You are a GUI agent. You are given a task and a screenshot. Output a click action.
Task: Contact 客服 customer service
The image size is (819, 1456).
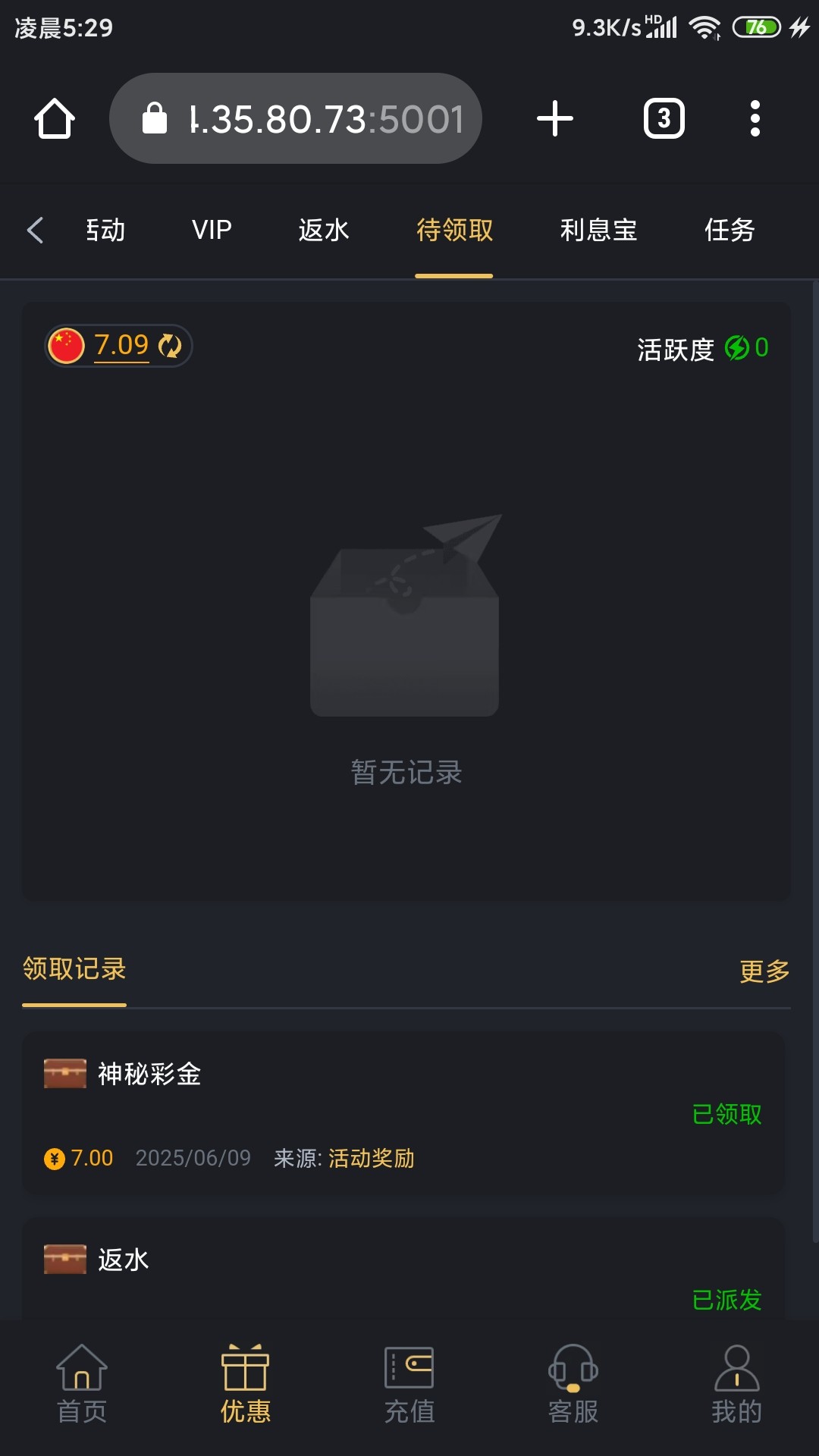click(x=573, y=1384)
